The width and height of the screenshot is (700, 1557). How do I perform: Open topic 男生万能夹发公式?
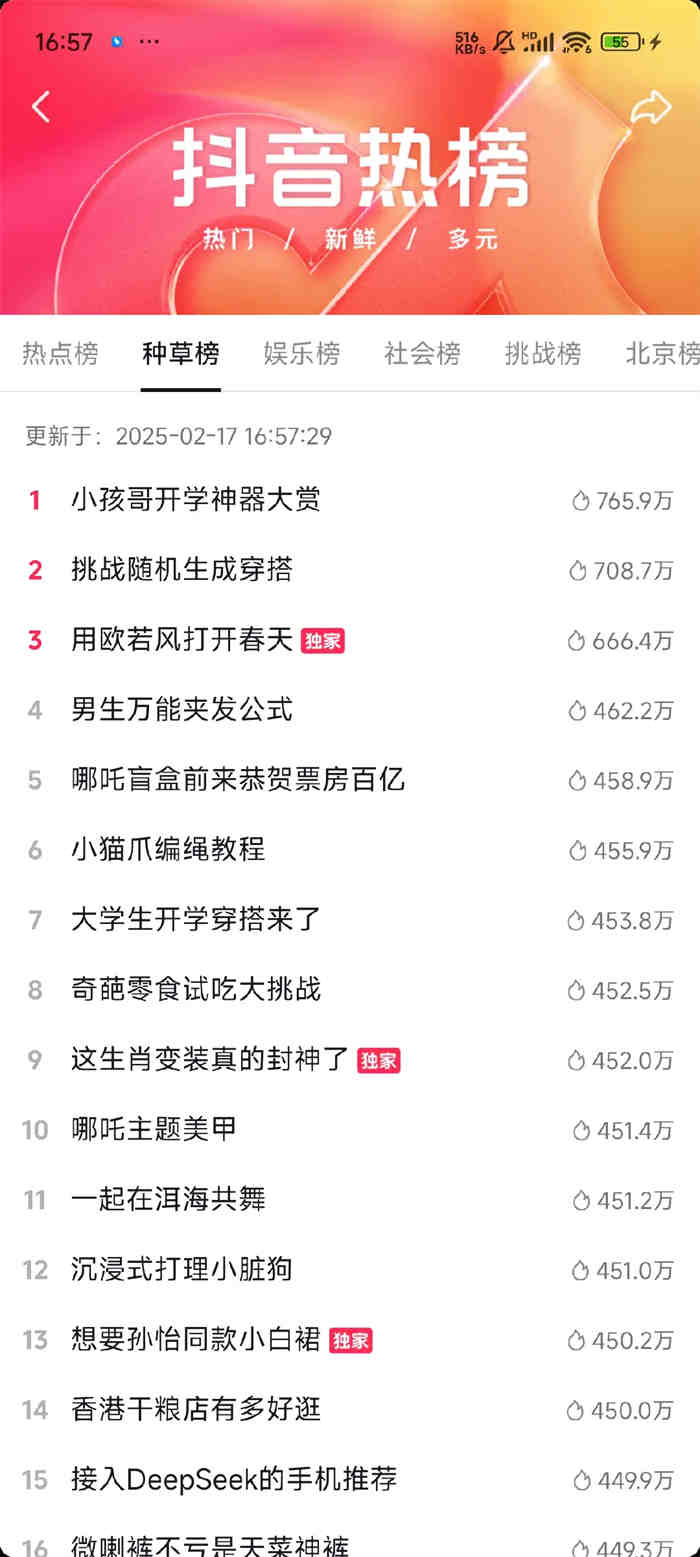point(182,710)
